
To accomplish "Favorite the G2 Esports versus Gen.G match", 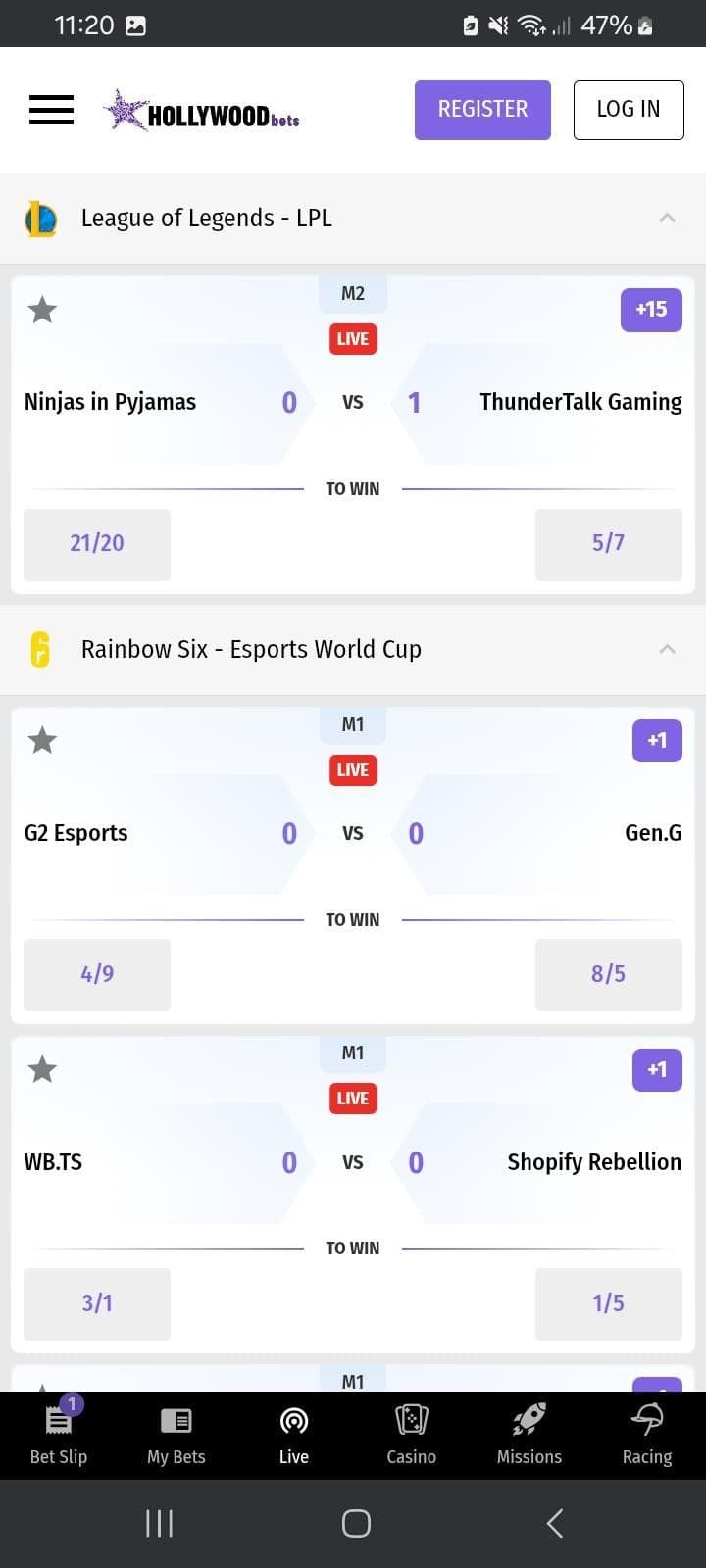I will pyautogui.click(x=42, y=741).
